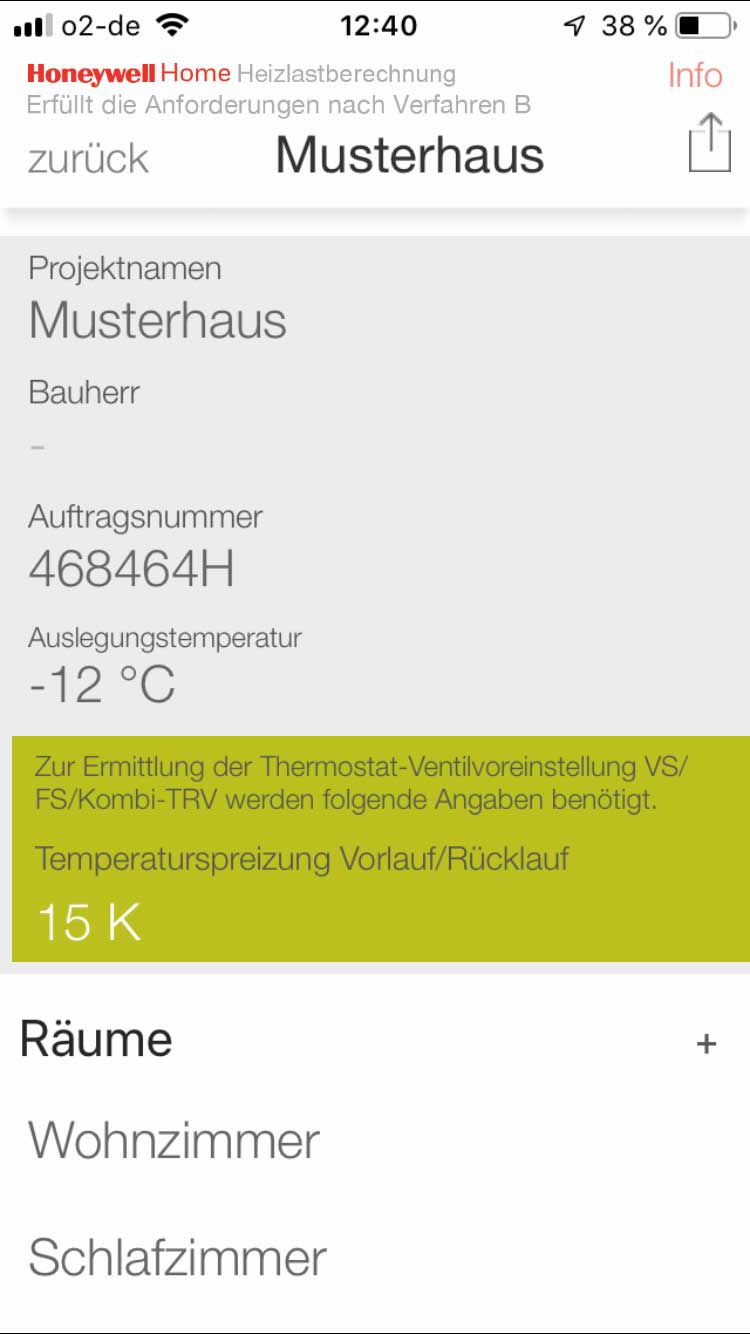750x1334 pixels.
Task: Open the Info page
Action: [x=695, y=76]
